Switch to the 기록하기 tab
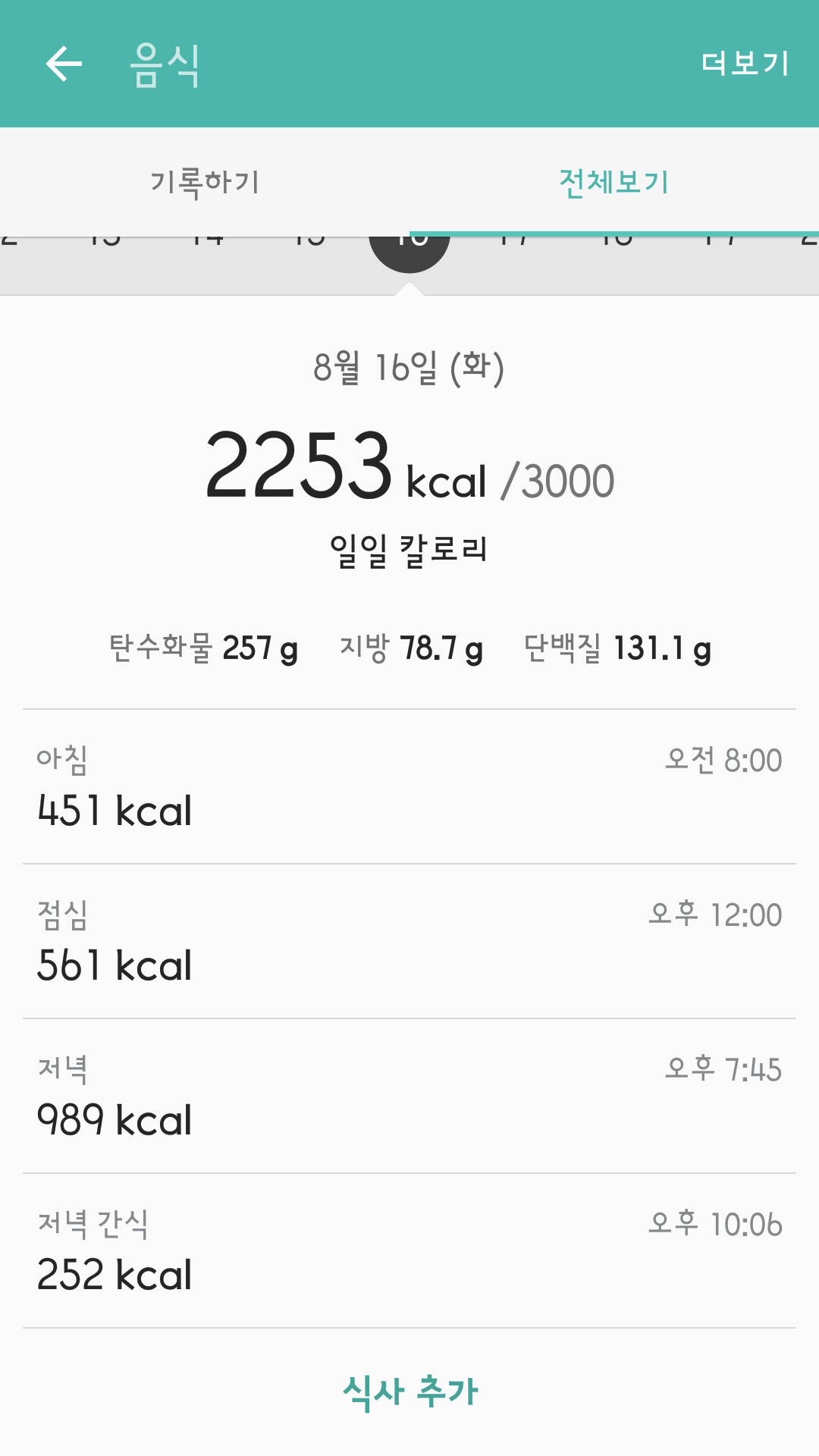 pos(205,182)
